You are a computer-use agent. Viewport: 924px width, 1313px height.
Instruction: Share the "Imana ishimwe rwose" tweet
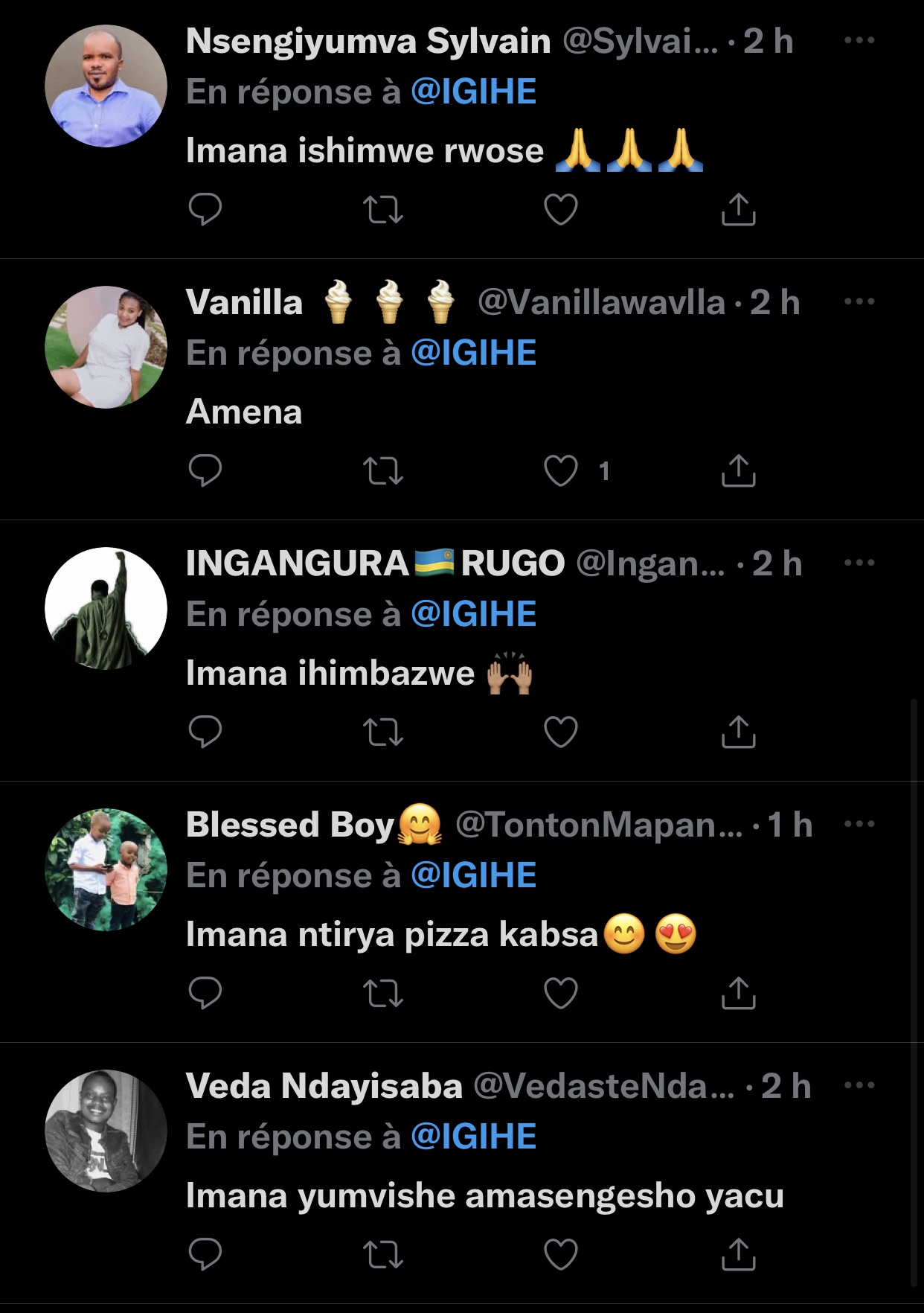coord(738,209)
